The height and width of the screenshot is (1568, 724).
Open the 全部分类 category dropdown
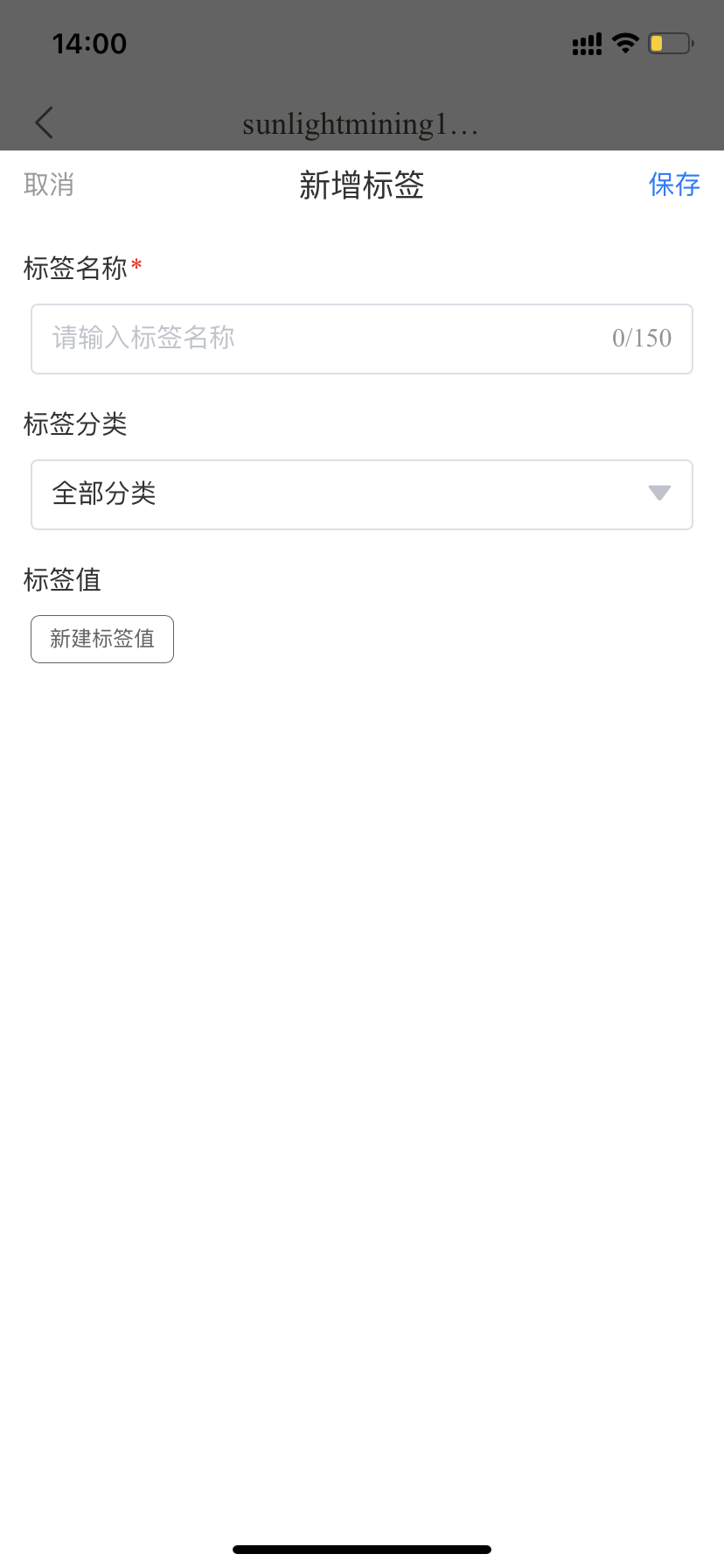(x=362, y=494)
